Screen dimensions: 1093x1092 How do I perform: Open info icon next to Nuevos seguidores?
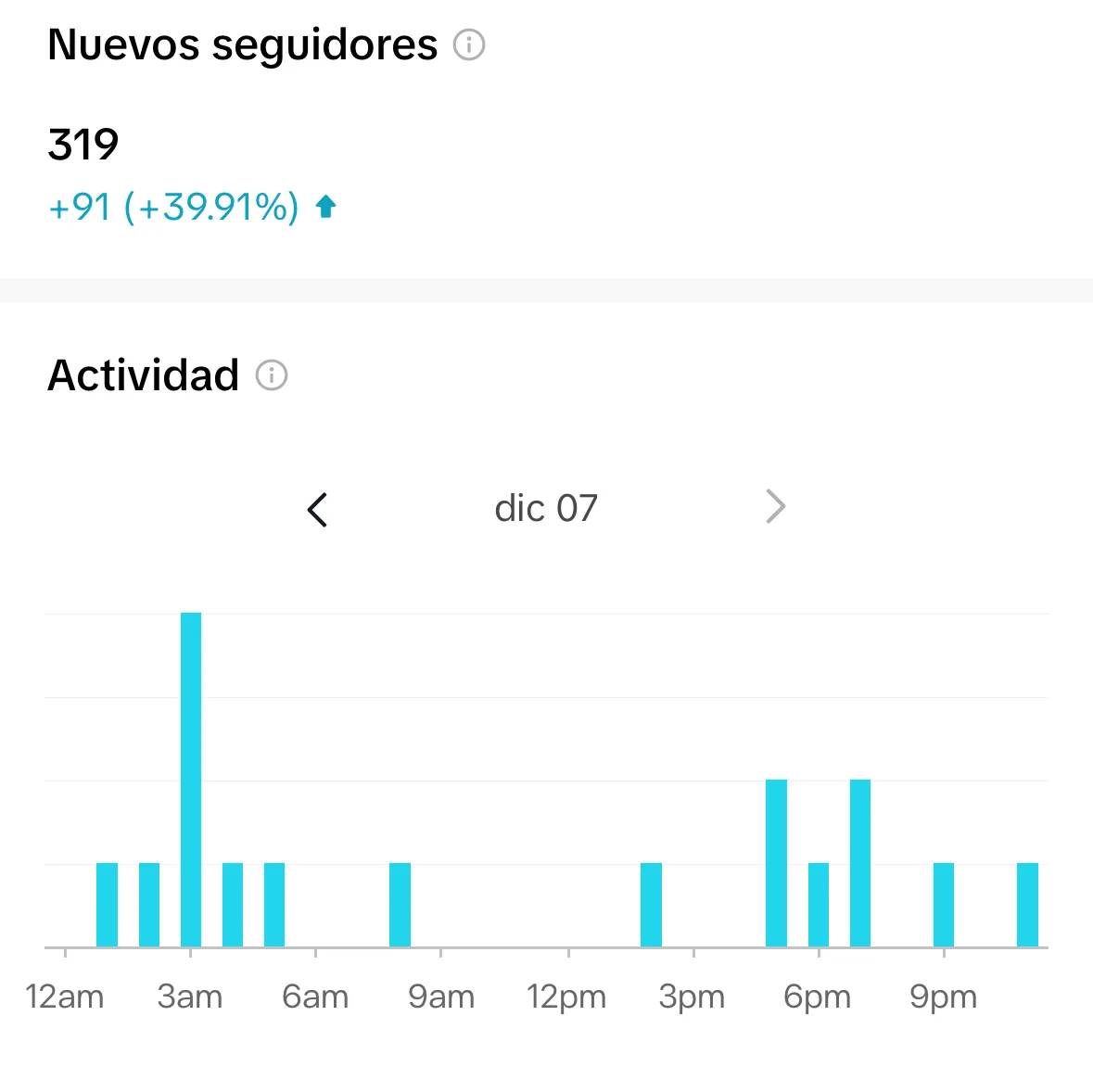469,44
